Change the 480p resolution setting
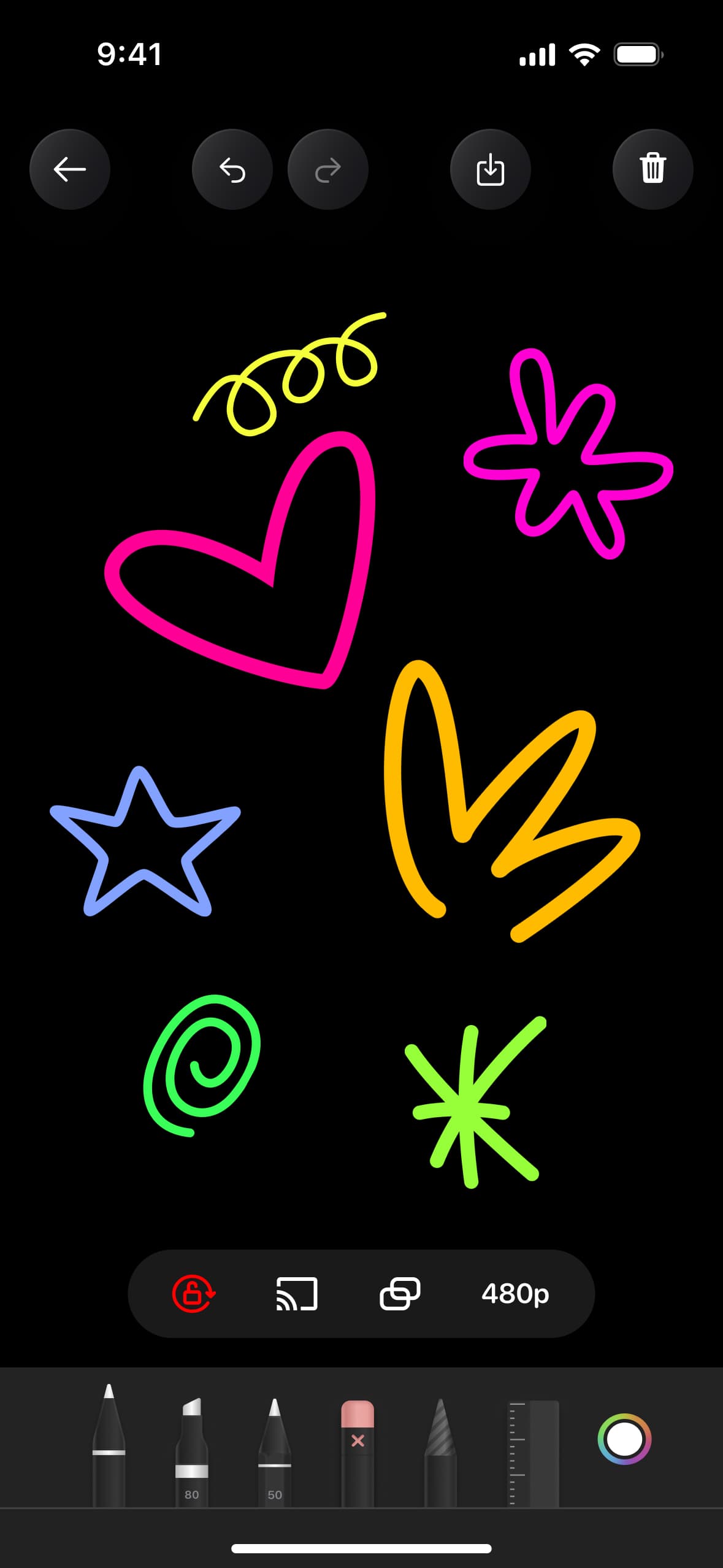The image size is (723, 1568). pos(515,1293)
